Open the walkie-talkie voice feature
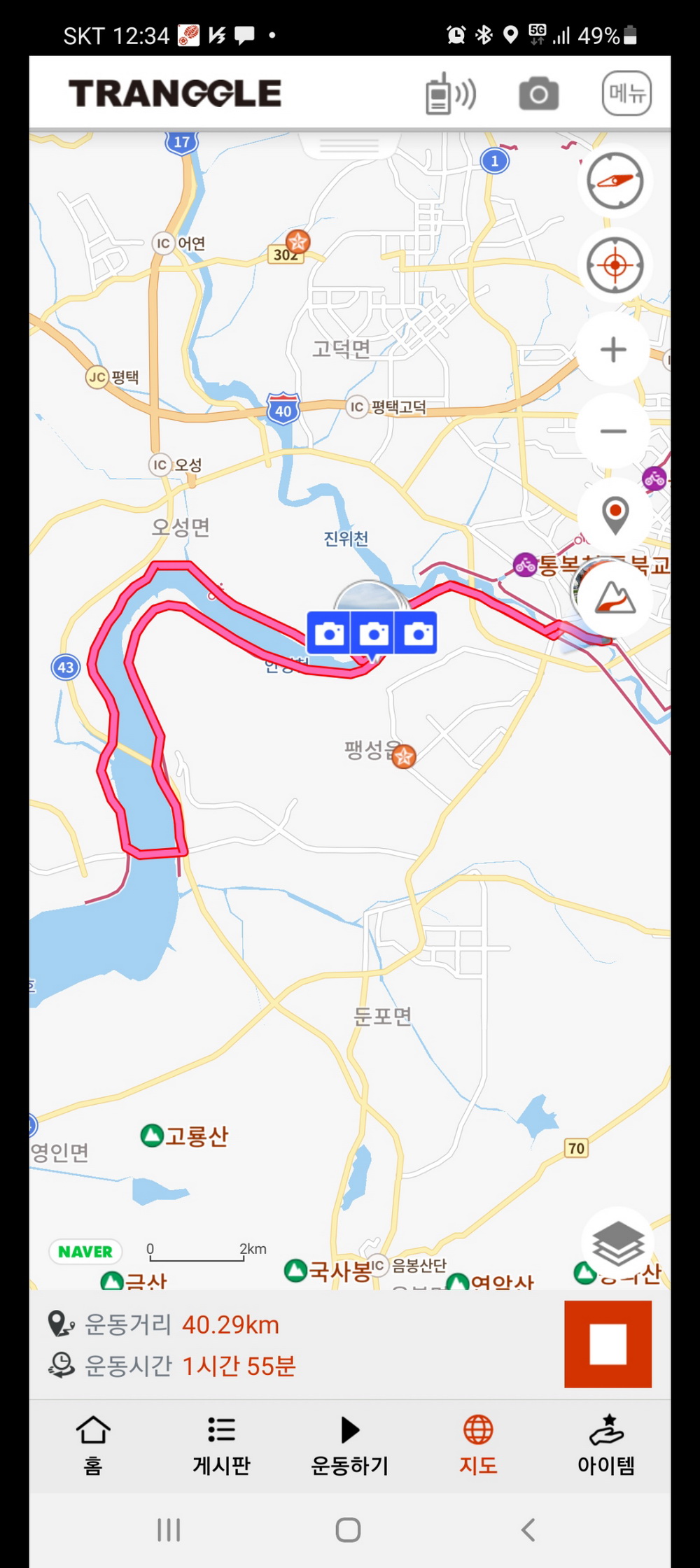 pyautogui.click(x=449, y=94)
